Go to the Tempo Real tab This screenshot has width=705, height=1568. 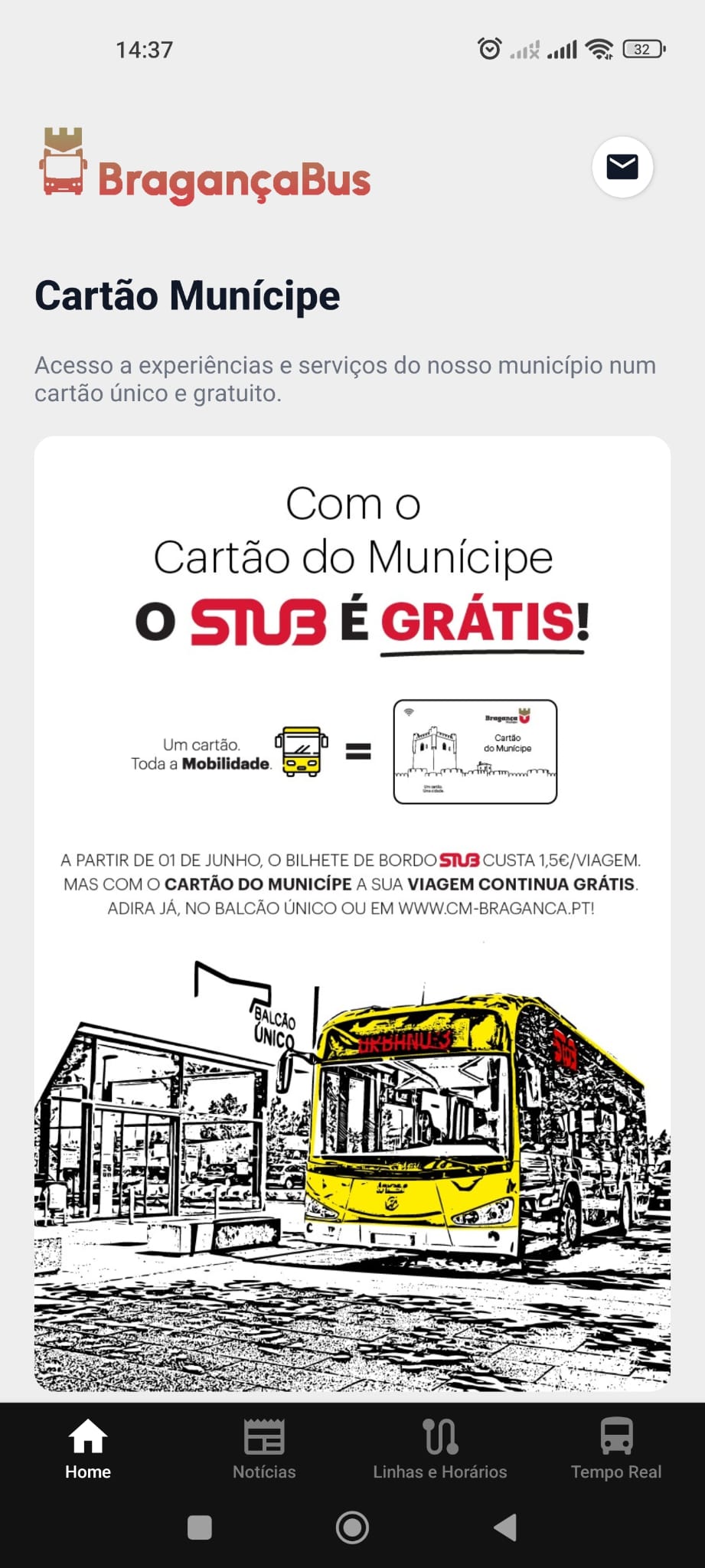click(616, 1449)
